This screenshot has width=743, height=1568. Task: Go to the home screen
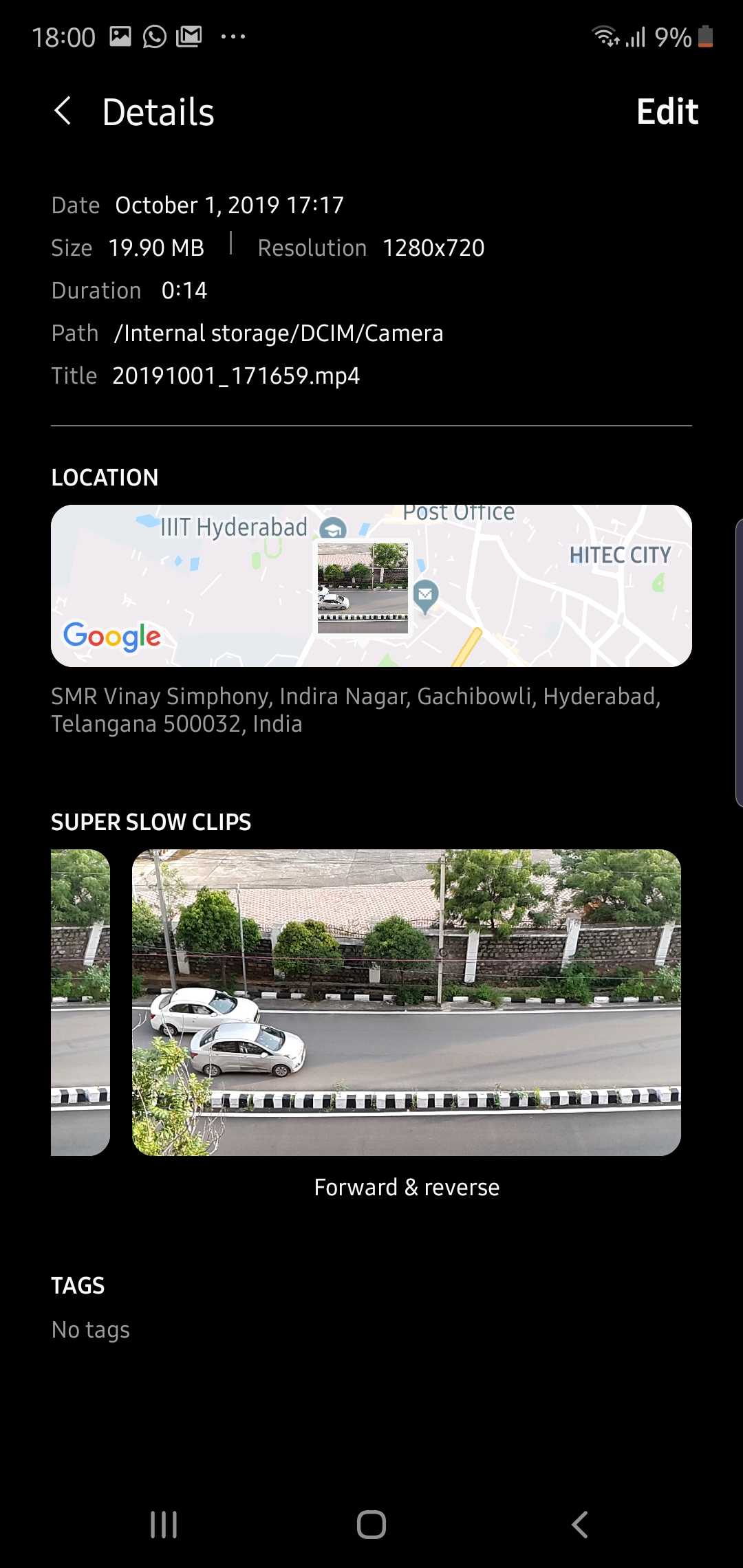click(371, 1525)
